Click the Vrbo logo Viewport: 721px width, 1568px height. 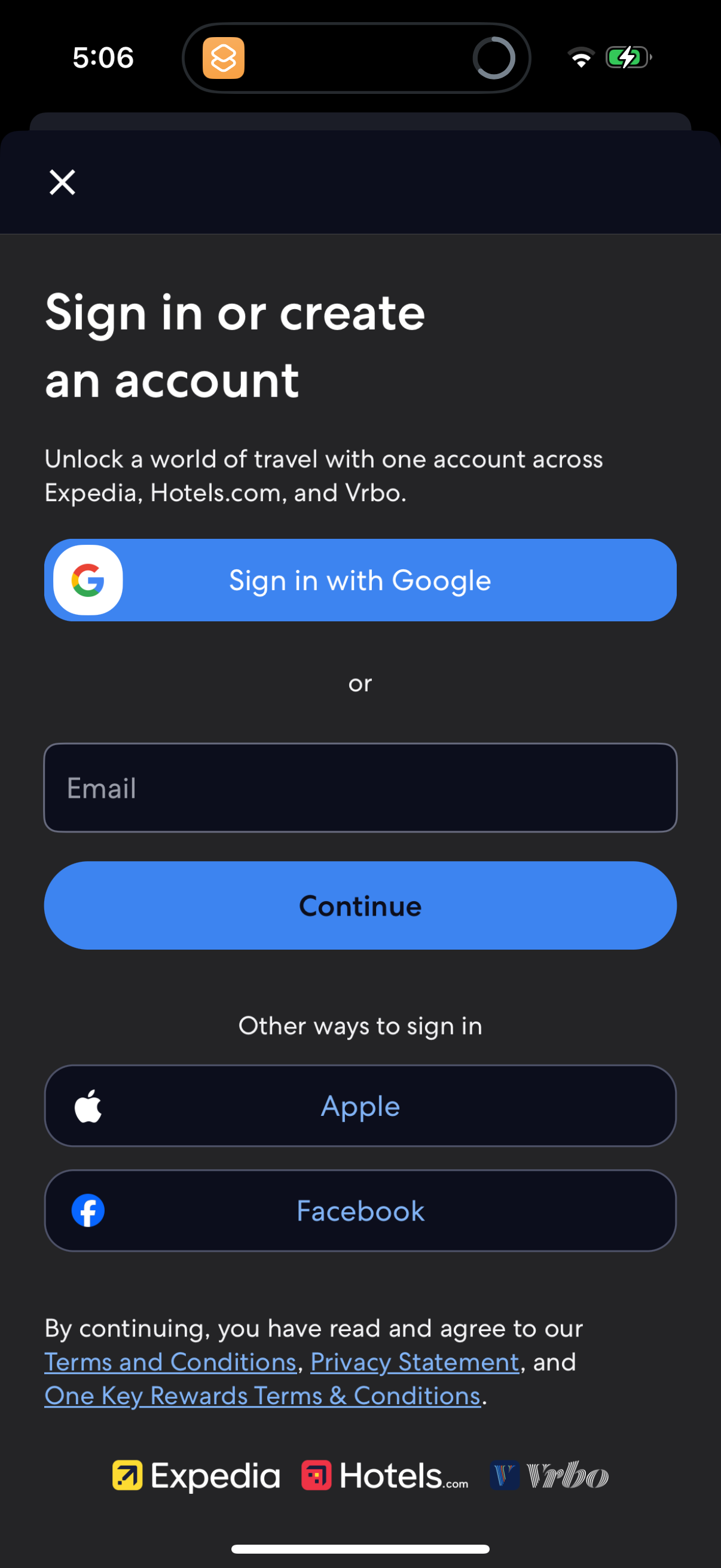click(x=549, y=1475)
